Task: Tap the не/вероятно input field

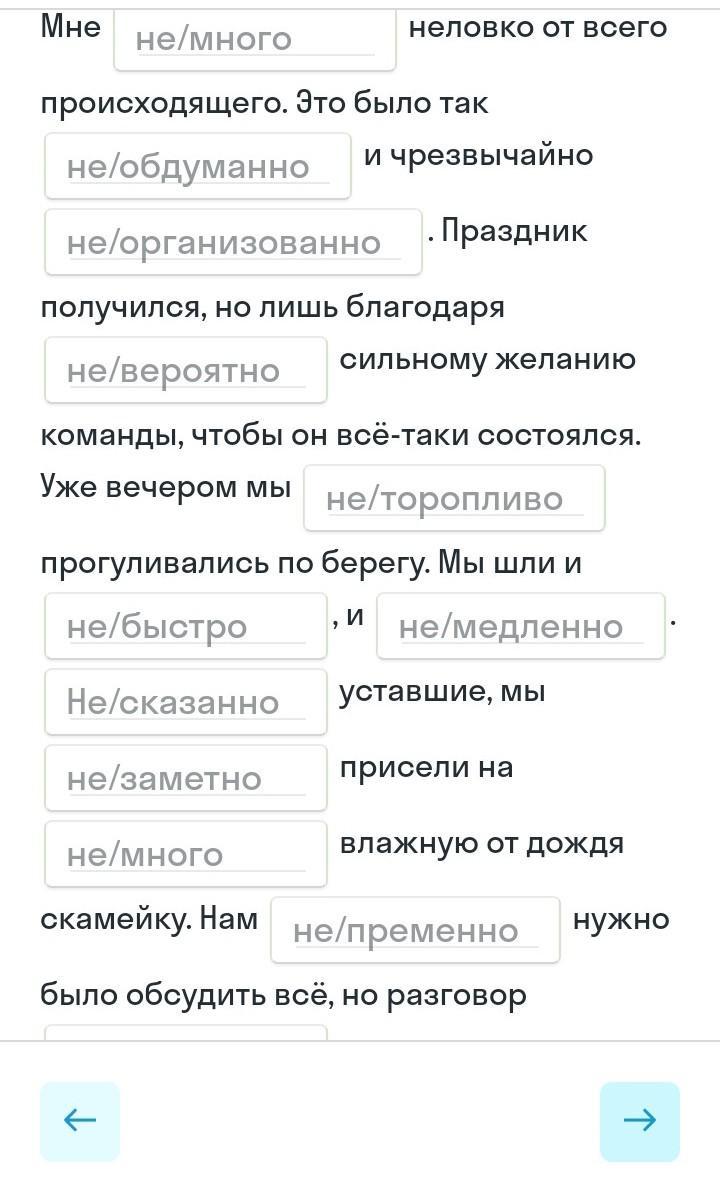Action: tap(186, 370)
